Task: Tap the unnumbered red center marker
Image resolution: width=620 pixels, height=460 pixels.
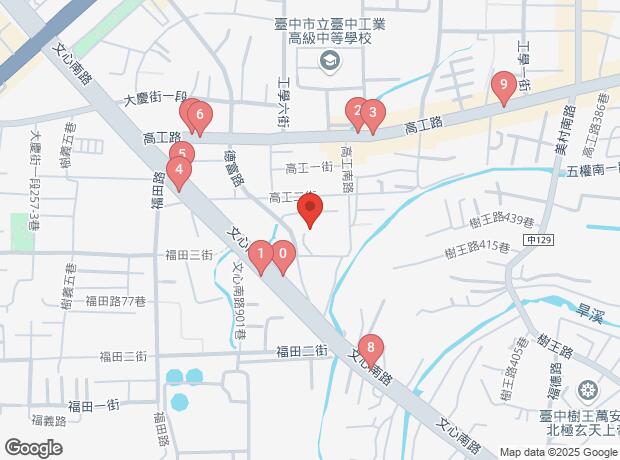Action: (x=310, y=211)
